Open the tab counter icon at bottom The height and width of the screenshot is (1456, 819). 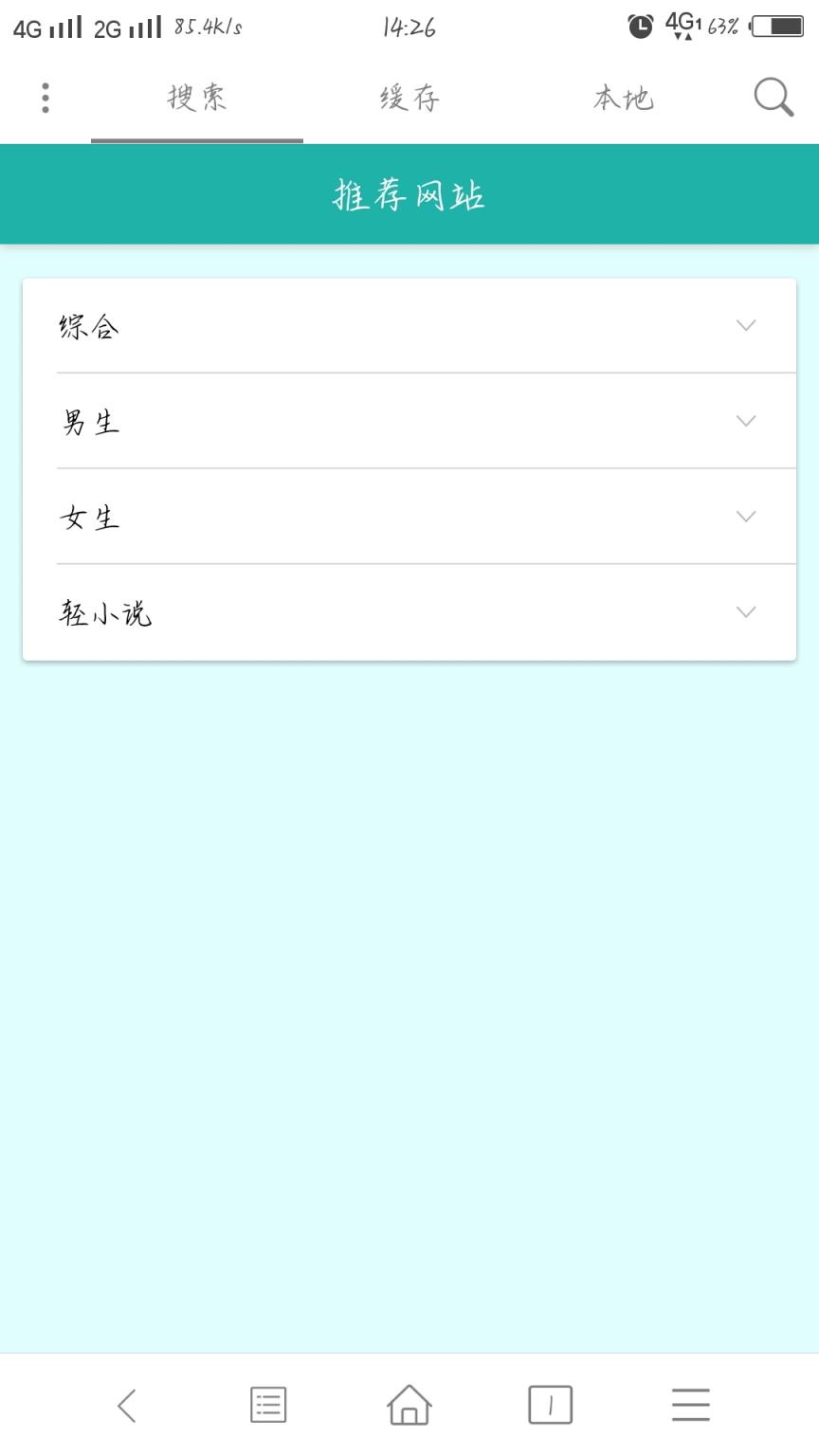click(550, 1406)
